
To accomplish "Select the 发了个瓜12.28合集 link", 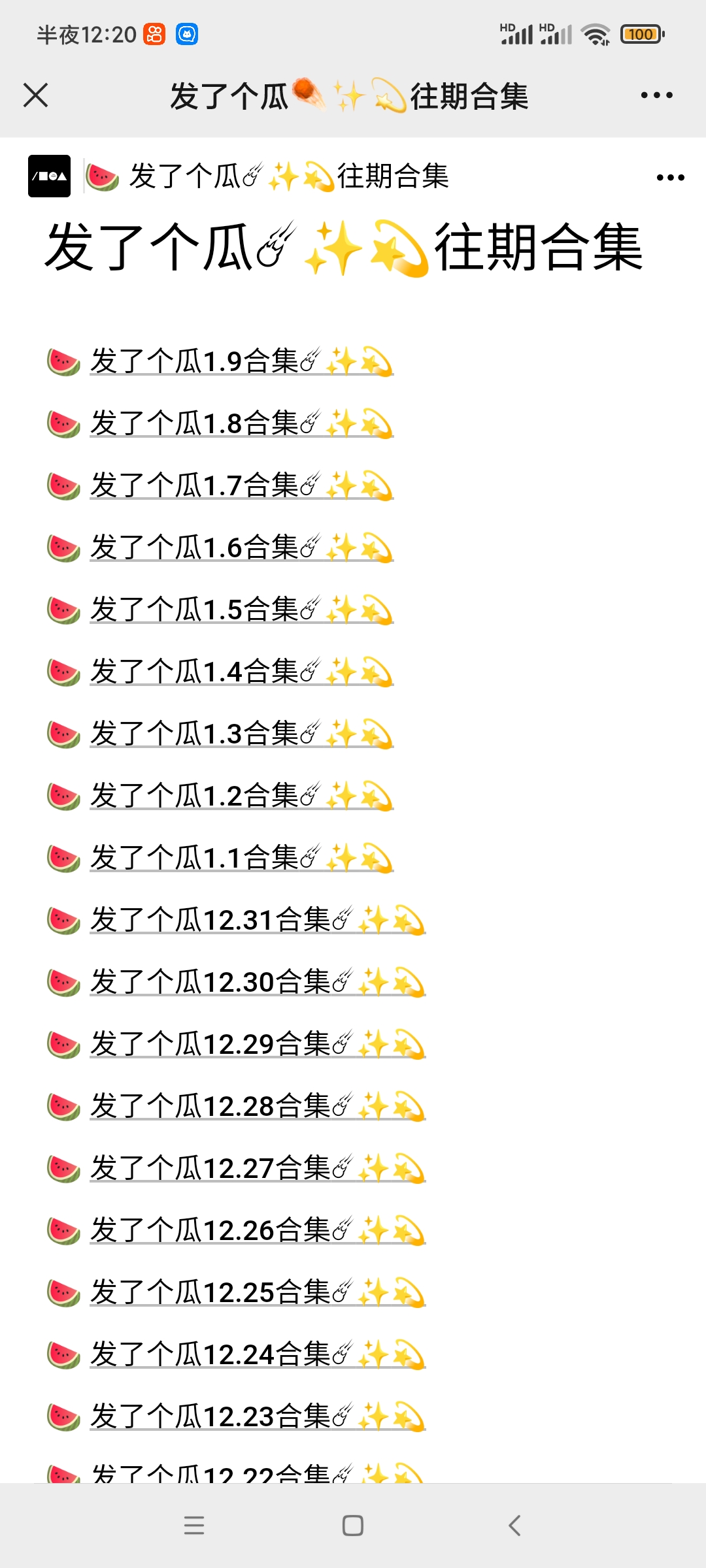I will 257,1106.
